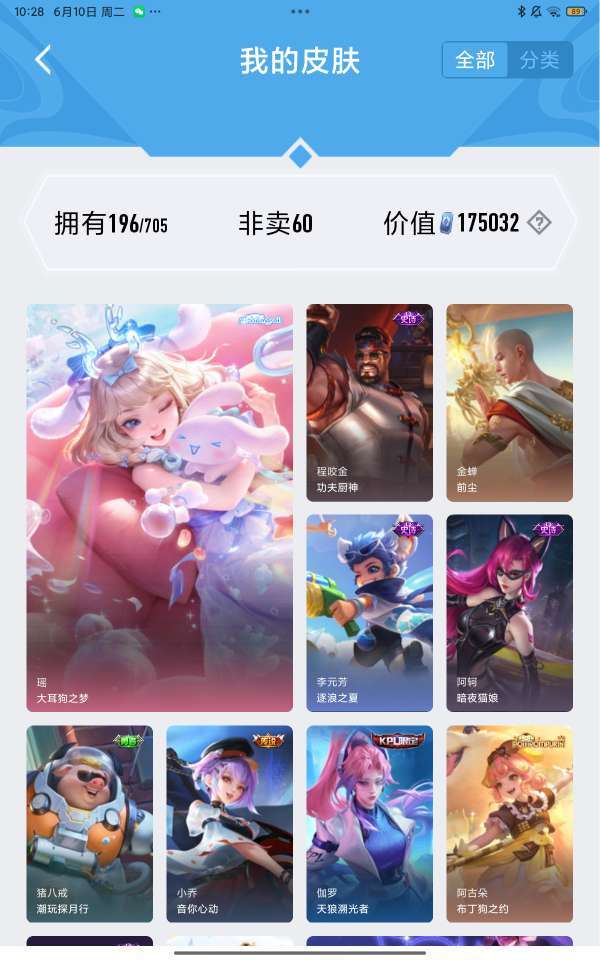The width and height of the screenshot is (600, 960).
Task: Open the help icon next to 价值 175032
Action: (539, 222)
